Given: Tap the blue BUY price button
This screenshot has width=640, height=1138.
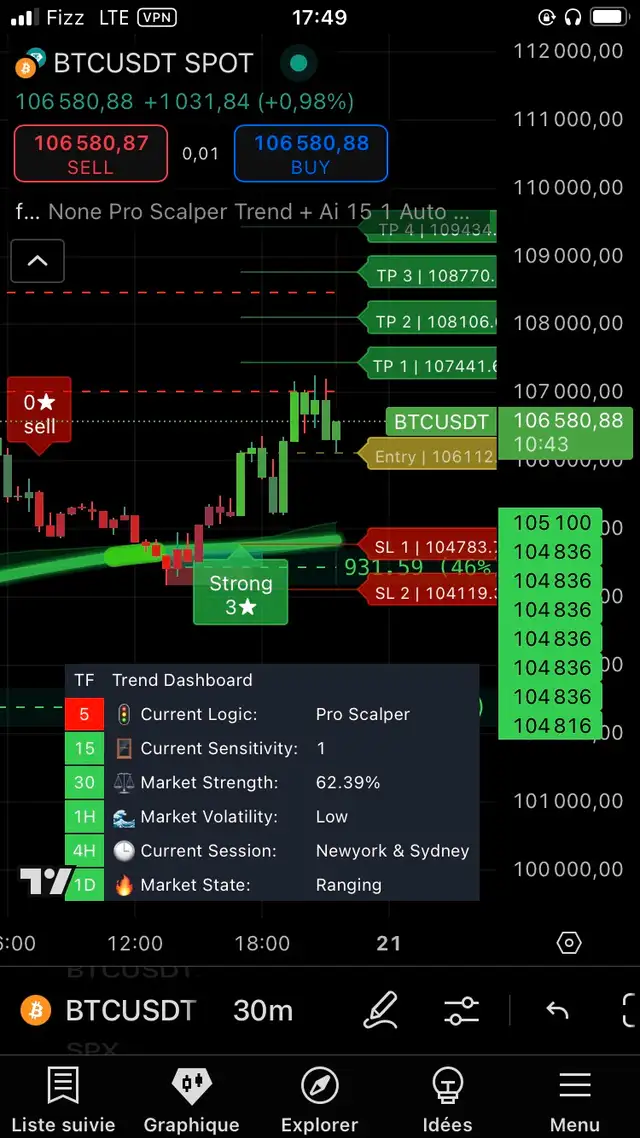Looking at the screenshot, I should (311, 153).
